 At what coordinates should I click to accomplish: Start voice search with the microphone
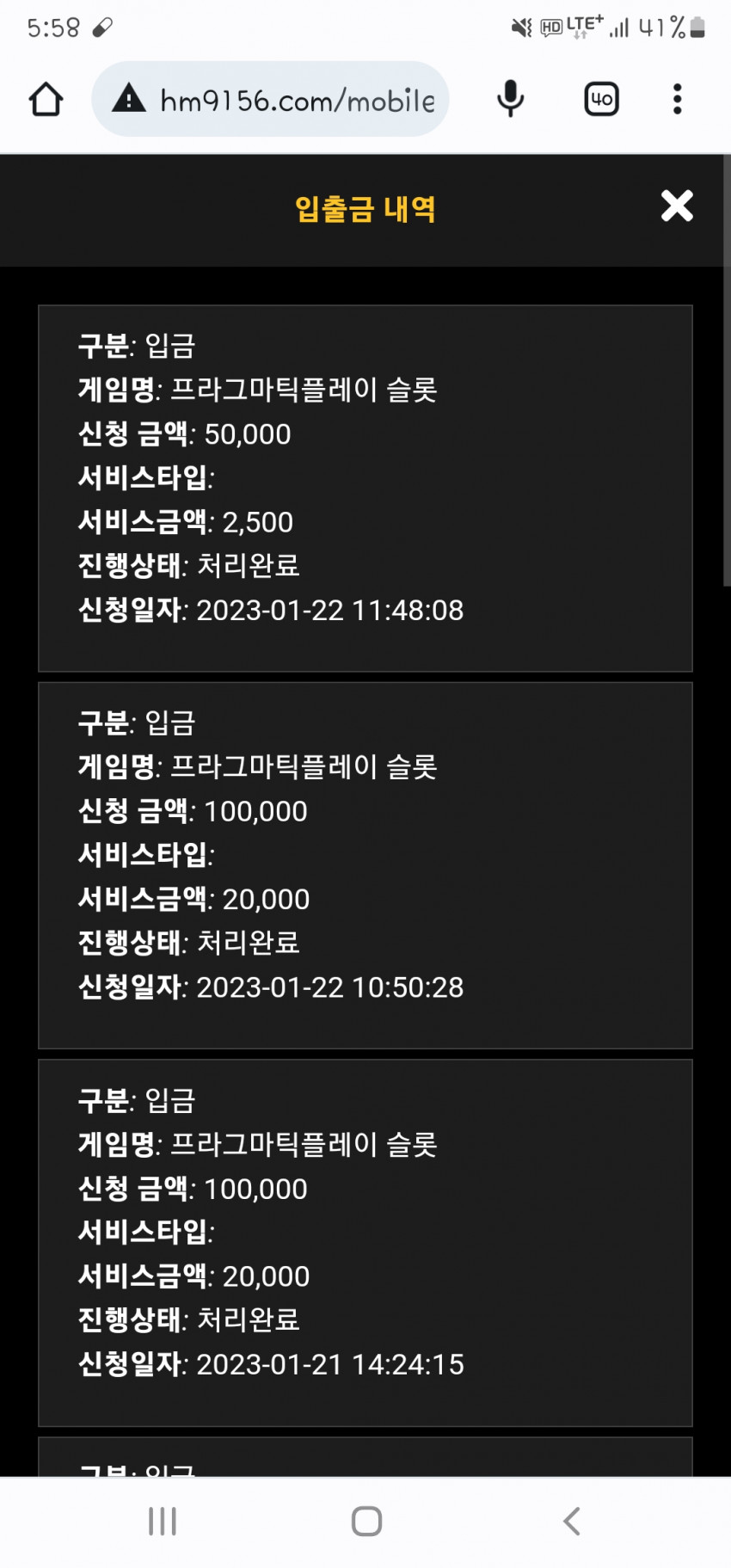coord(510,99)
